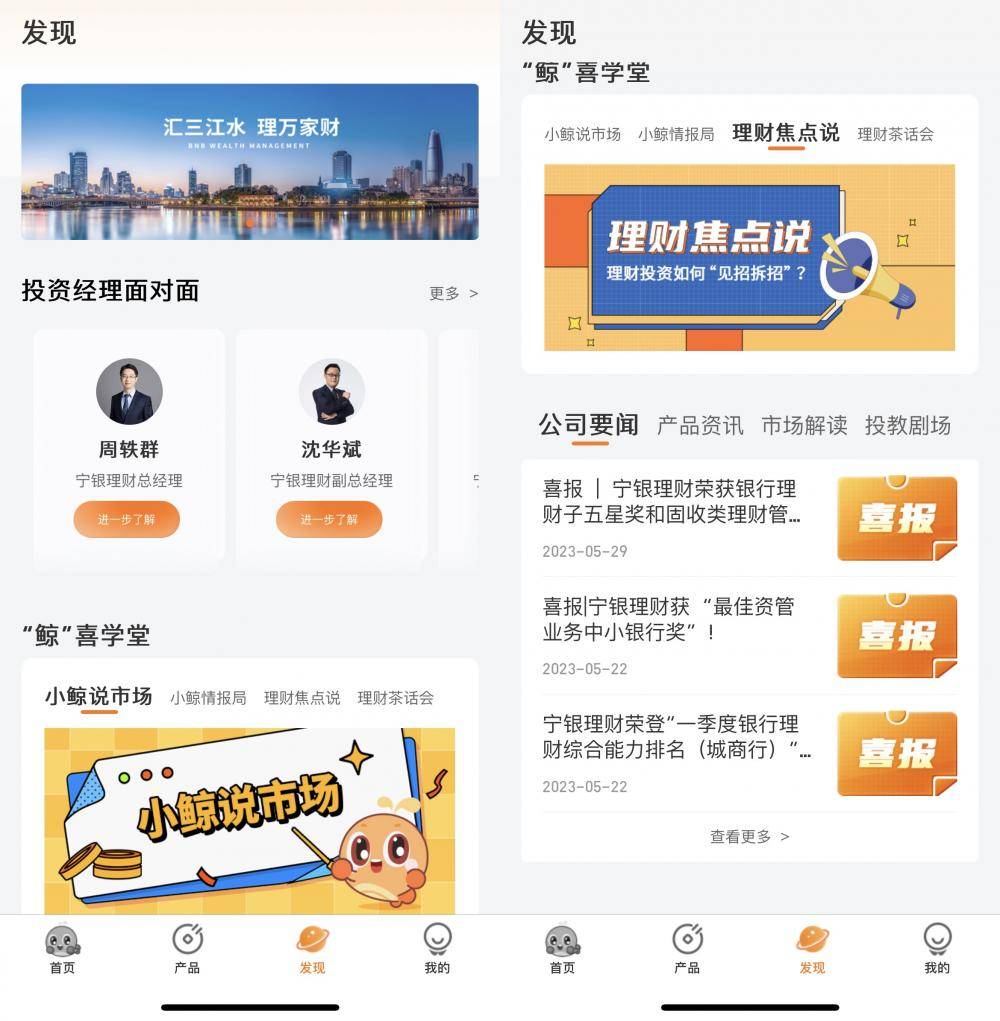The width and height of the screenshot is (1000, 1021).
Task: Open the 首页 home icon in bottom navigation
Action: pyautogui.click(x=63, y=945)
